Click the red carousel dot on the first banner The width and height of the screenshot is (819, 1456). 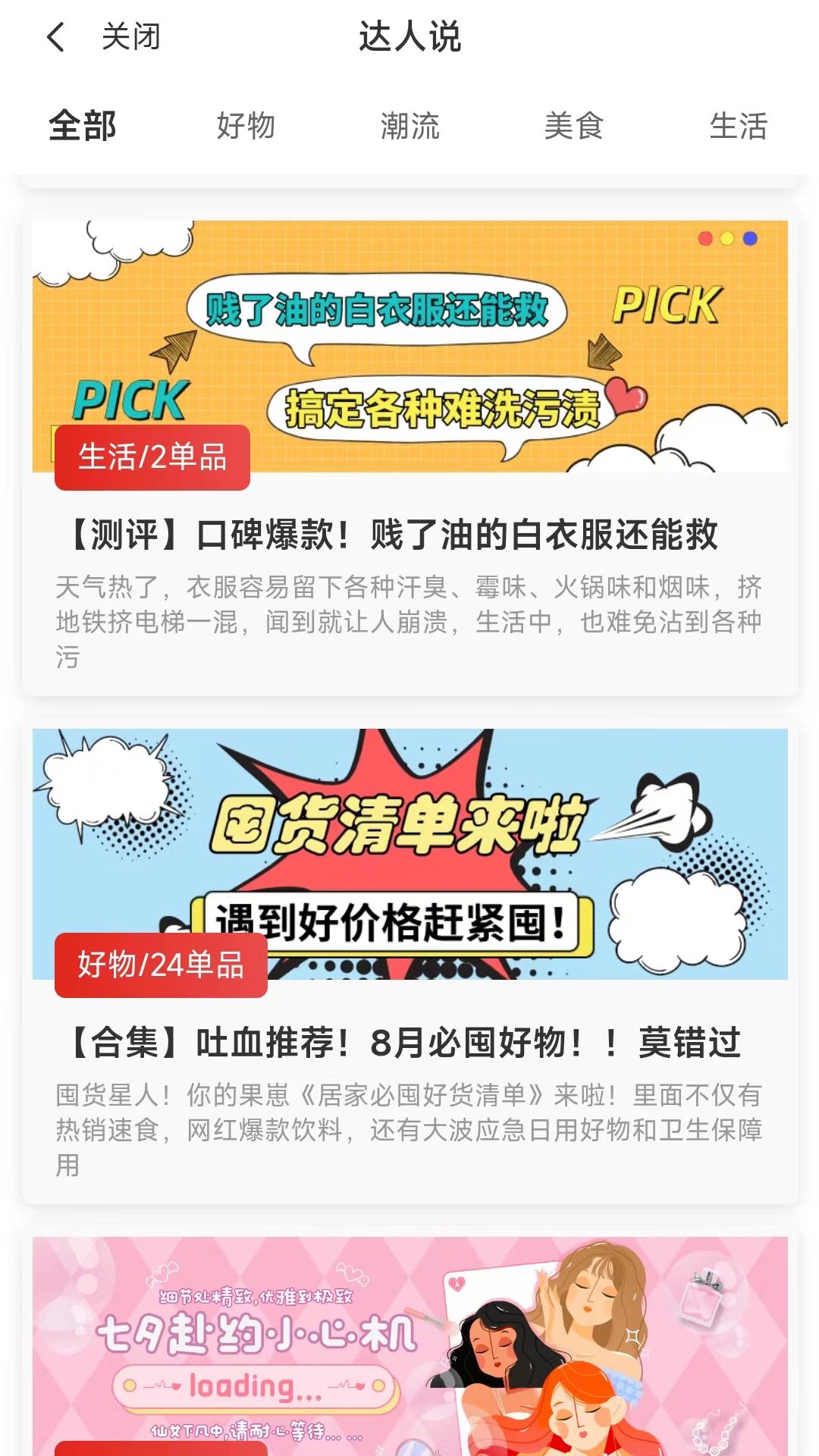[x=705, y=237]
